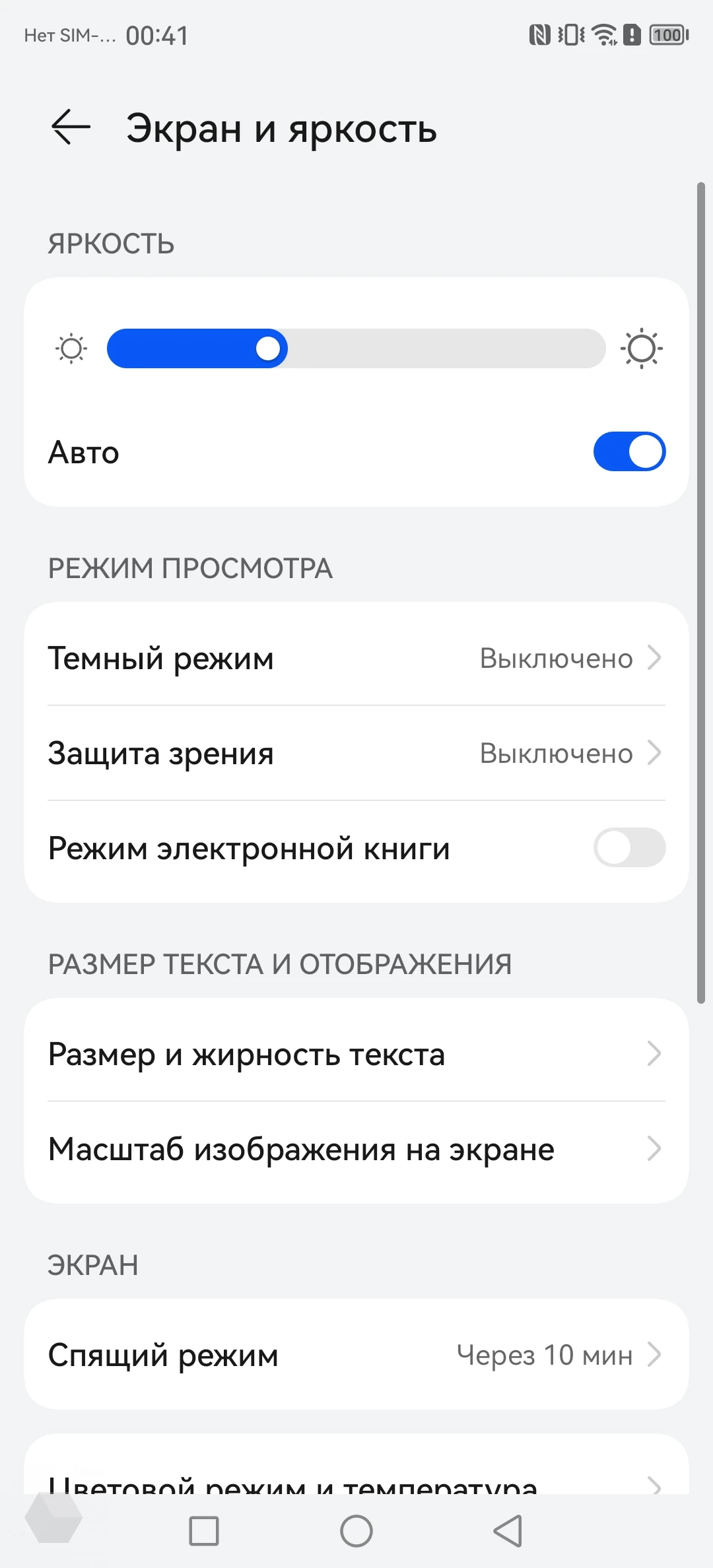Tap the brightness slider track
The image size is (713, 1568).
click(x=356, y=348)
